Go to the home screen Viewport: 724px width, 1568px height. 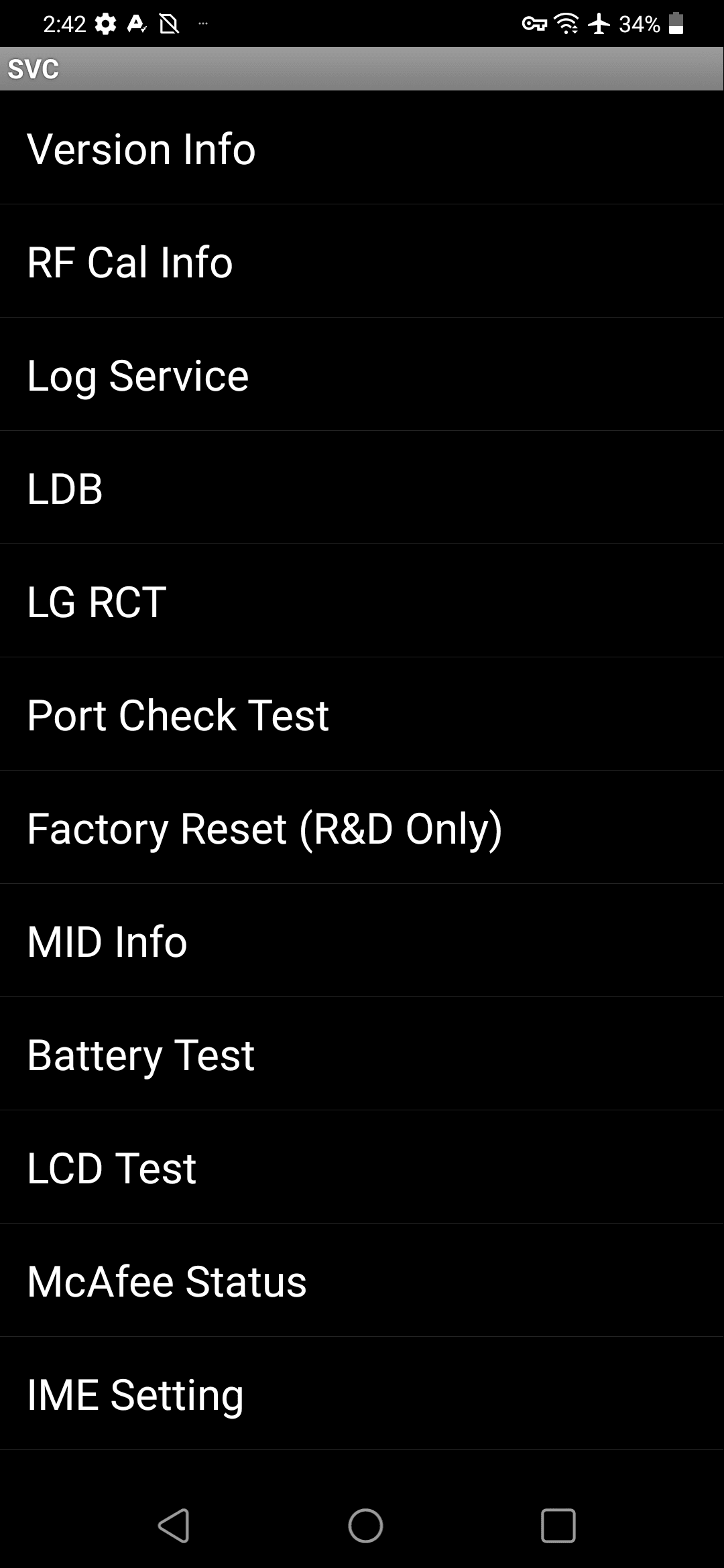pyautogui.click(x=365, y=1526)
